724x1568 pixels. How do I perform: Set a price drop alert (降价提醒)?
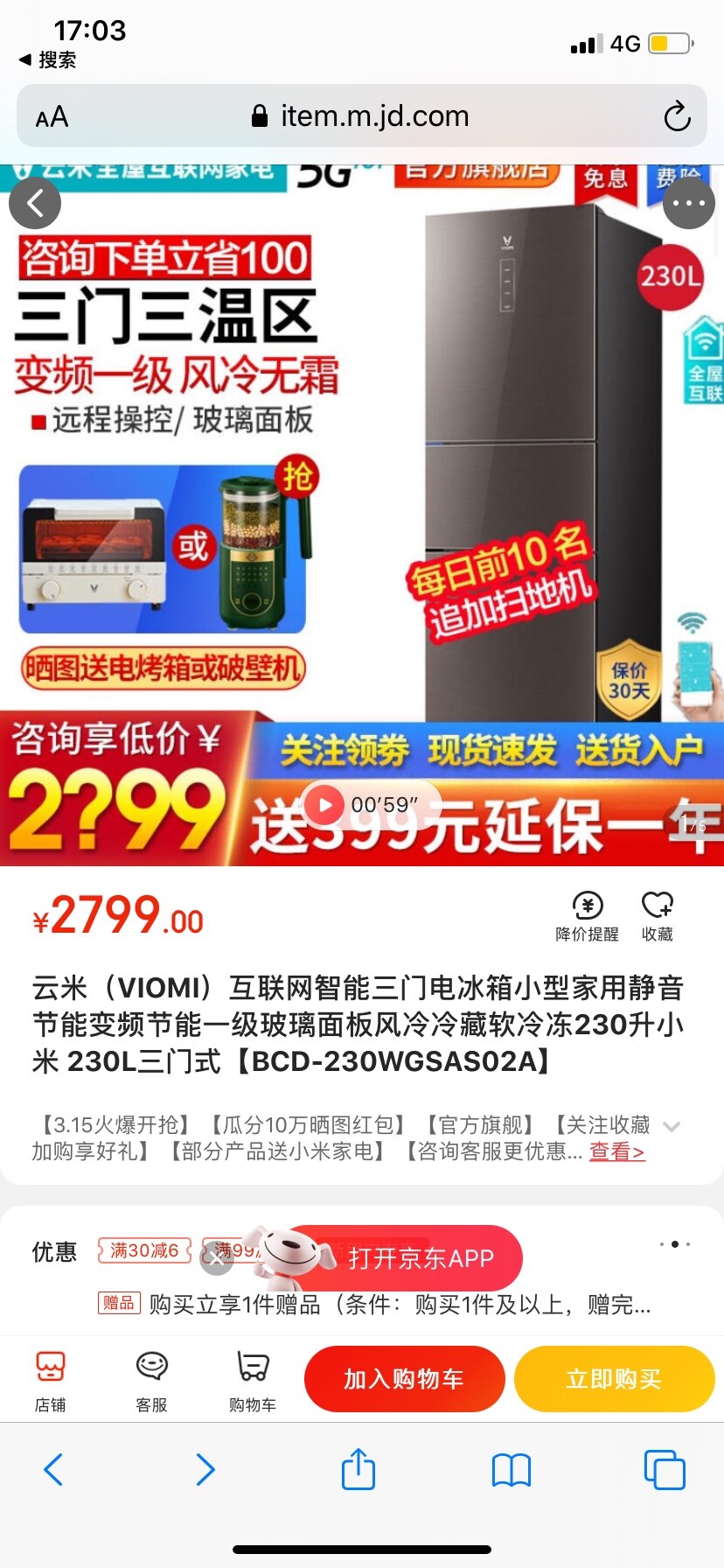tap(587, 915)
